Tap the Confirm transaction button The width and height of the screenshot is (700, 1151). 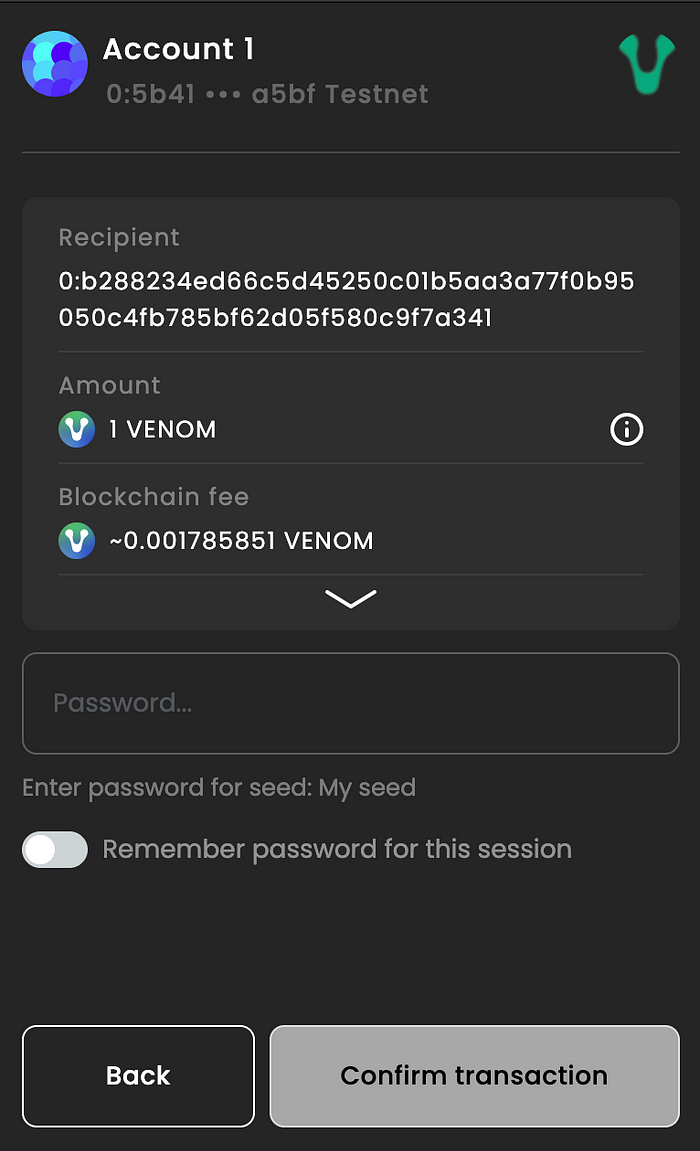[475, 1076]
